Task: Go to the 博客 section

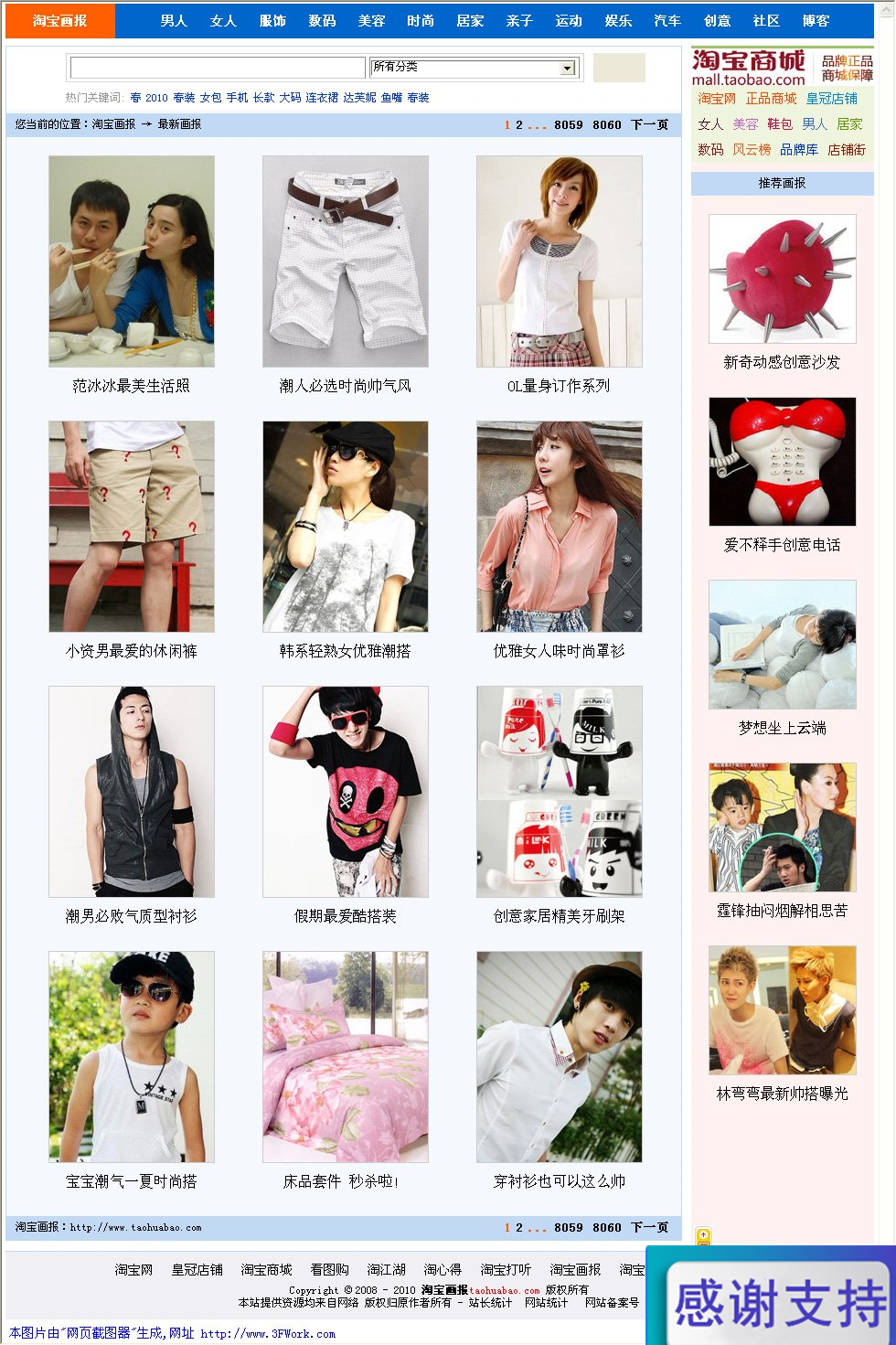Action: [816, 21]
